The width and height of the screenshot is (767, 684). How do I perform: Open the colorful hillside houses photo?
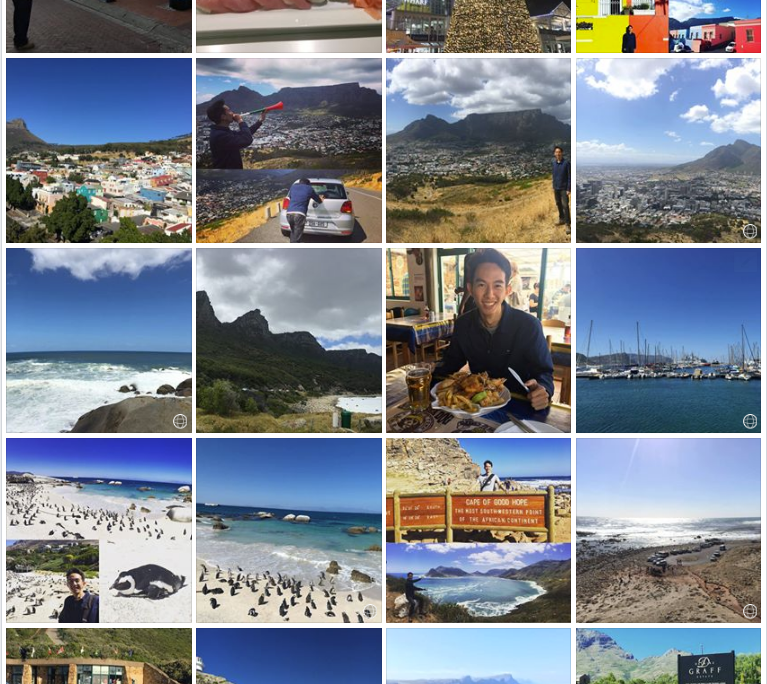point(98,150)
